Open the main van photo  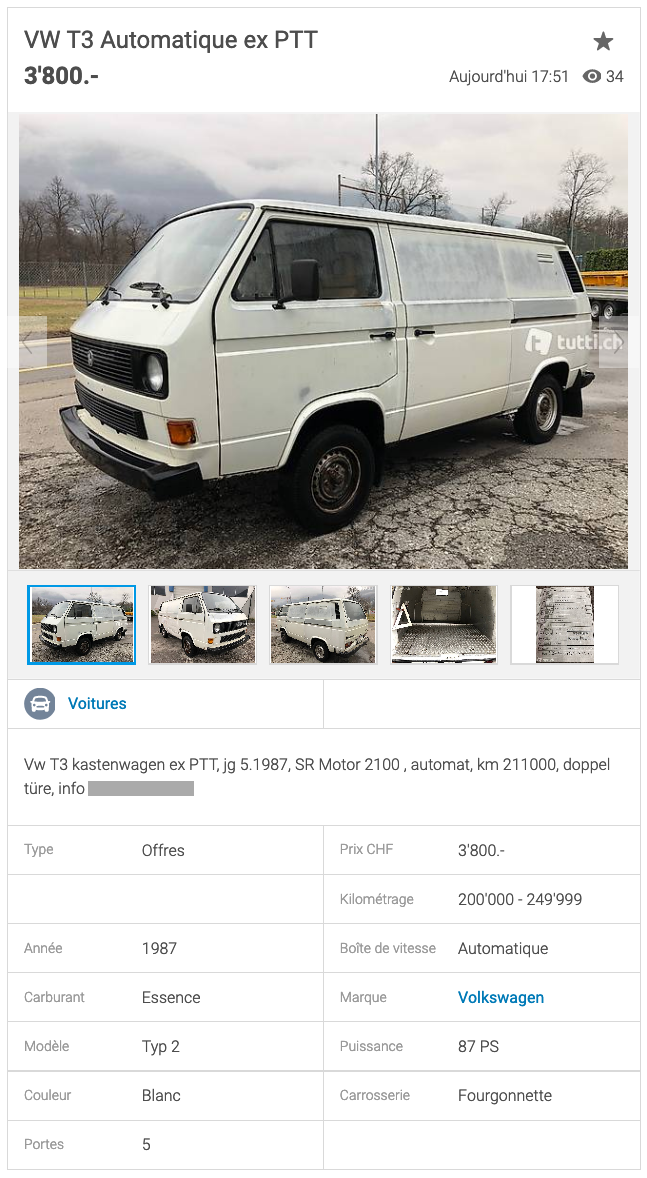coord(323,340)
